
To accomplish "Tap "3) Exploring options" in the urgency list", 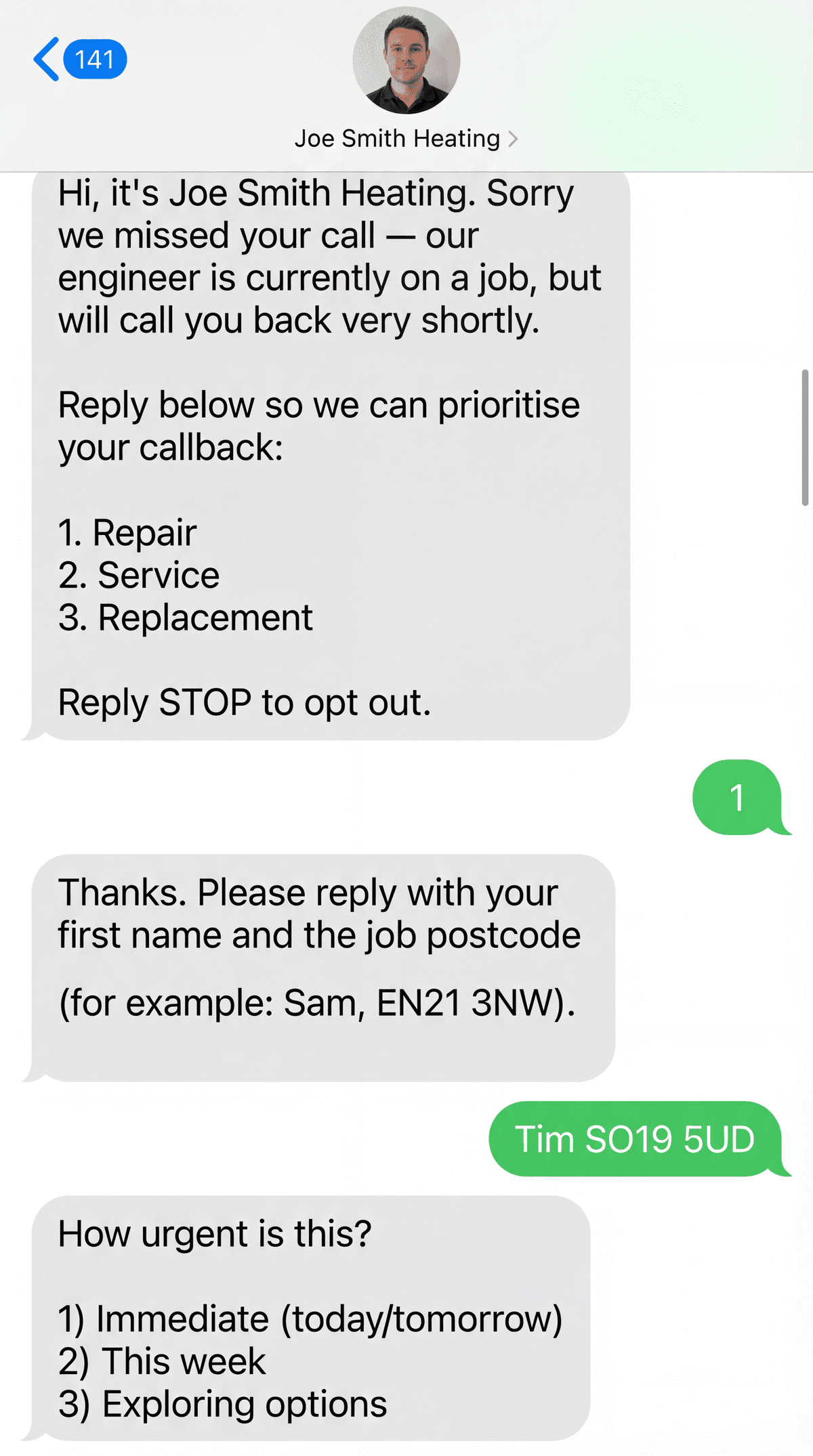I will pyautogui.click(x=222, y=1404).
